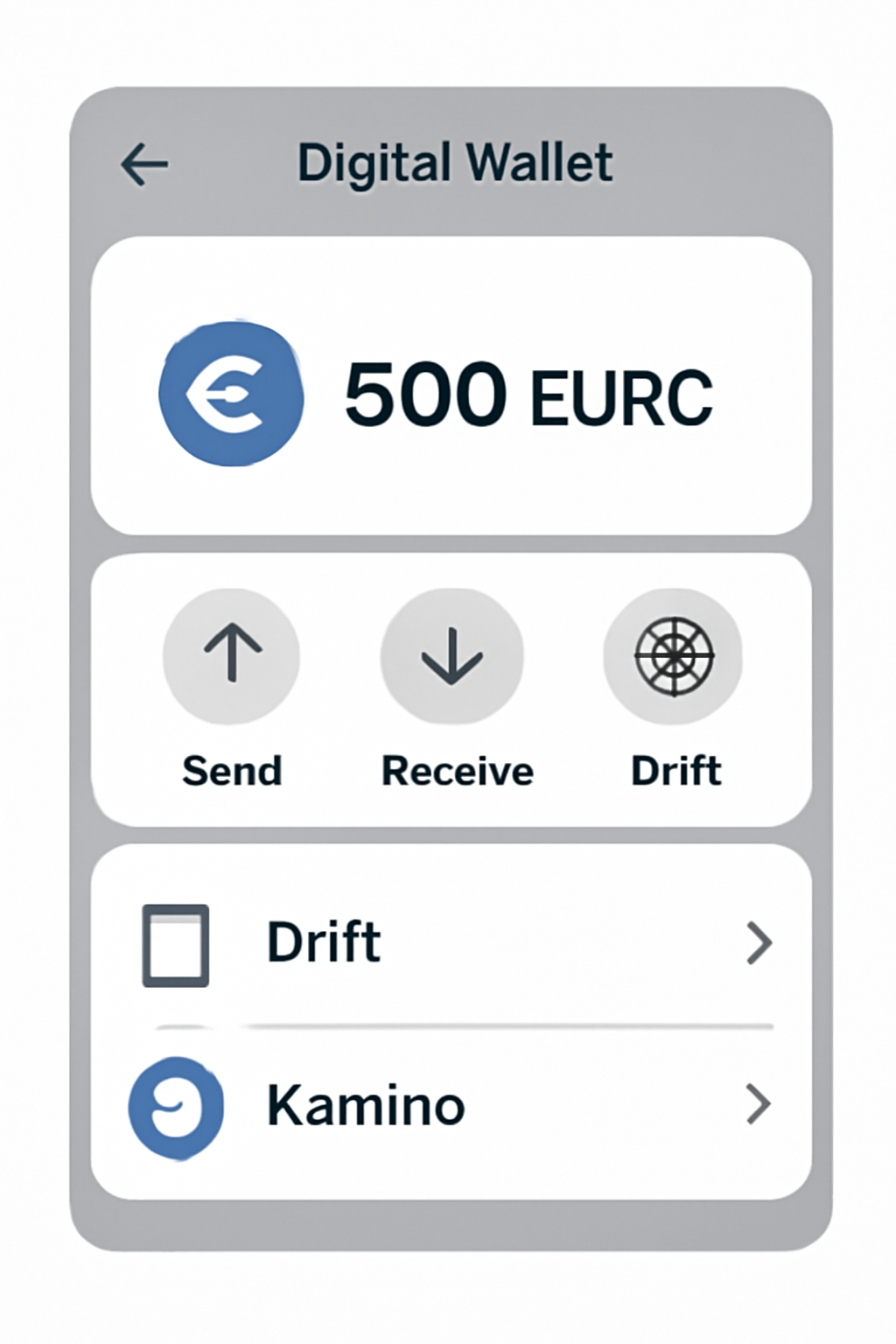Viewport: 896px width, 1344px height.
Task: Tap the Send button
Action: point(232,656)
